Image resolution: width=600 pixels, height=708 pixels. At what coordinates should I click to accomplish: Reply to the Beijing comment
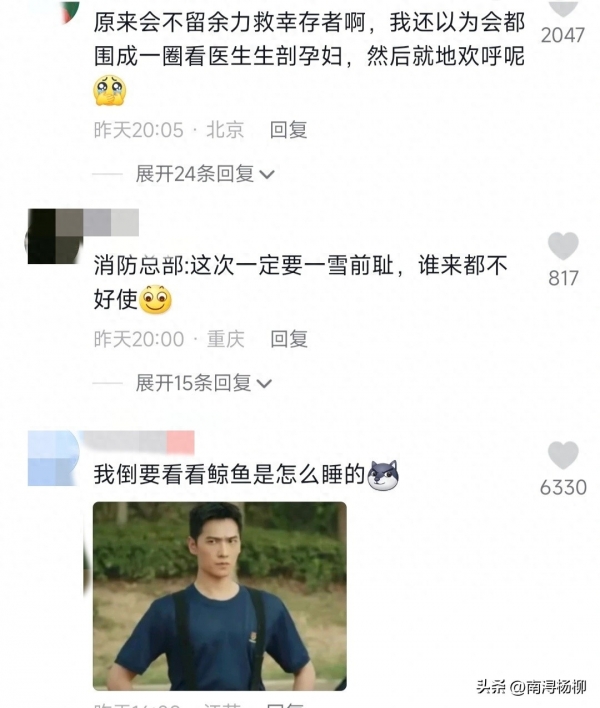[288, 129]
